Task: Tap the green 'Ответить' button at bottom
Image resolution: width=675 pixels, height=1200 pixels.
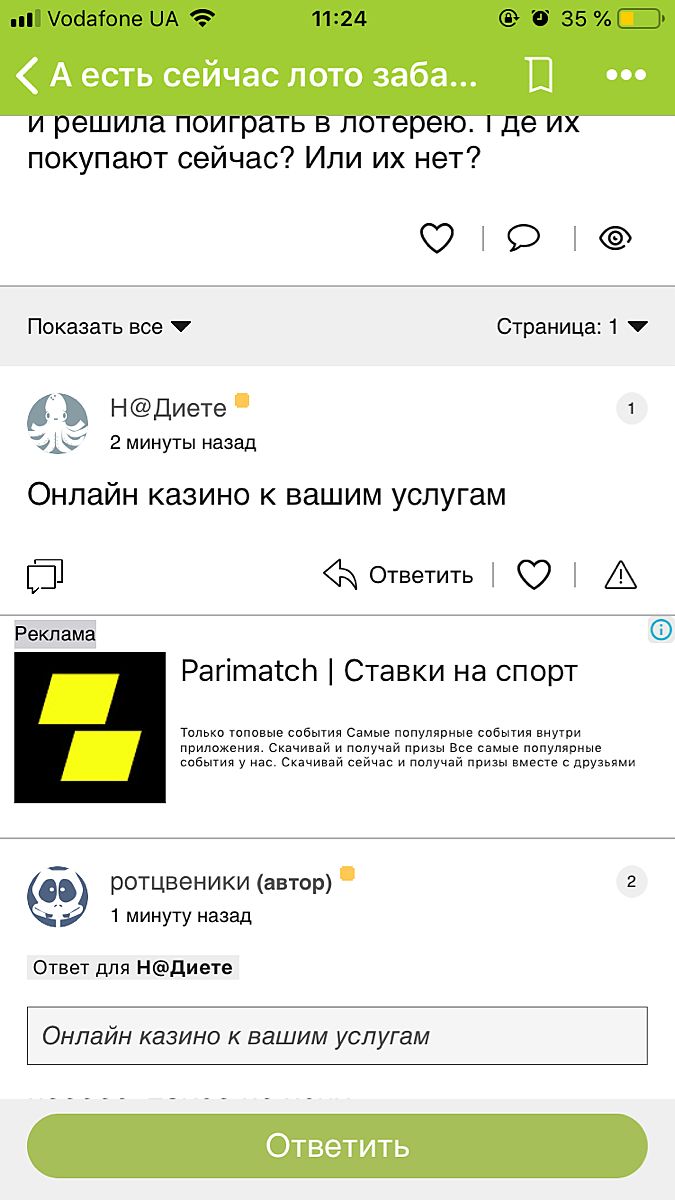Action: (x=337, y=1146)
